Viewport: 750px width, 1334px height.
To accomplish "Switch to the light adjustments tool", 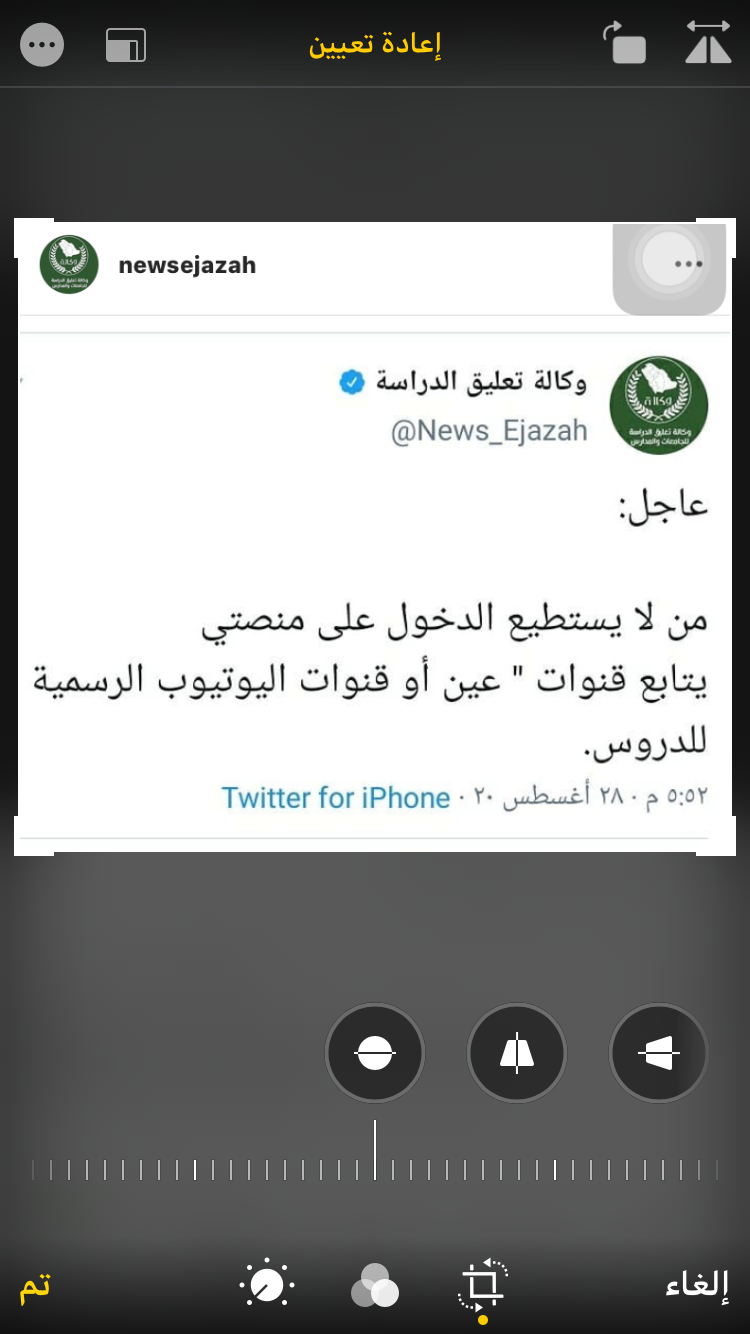I will [267, 1284].
